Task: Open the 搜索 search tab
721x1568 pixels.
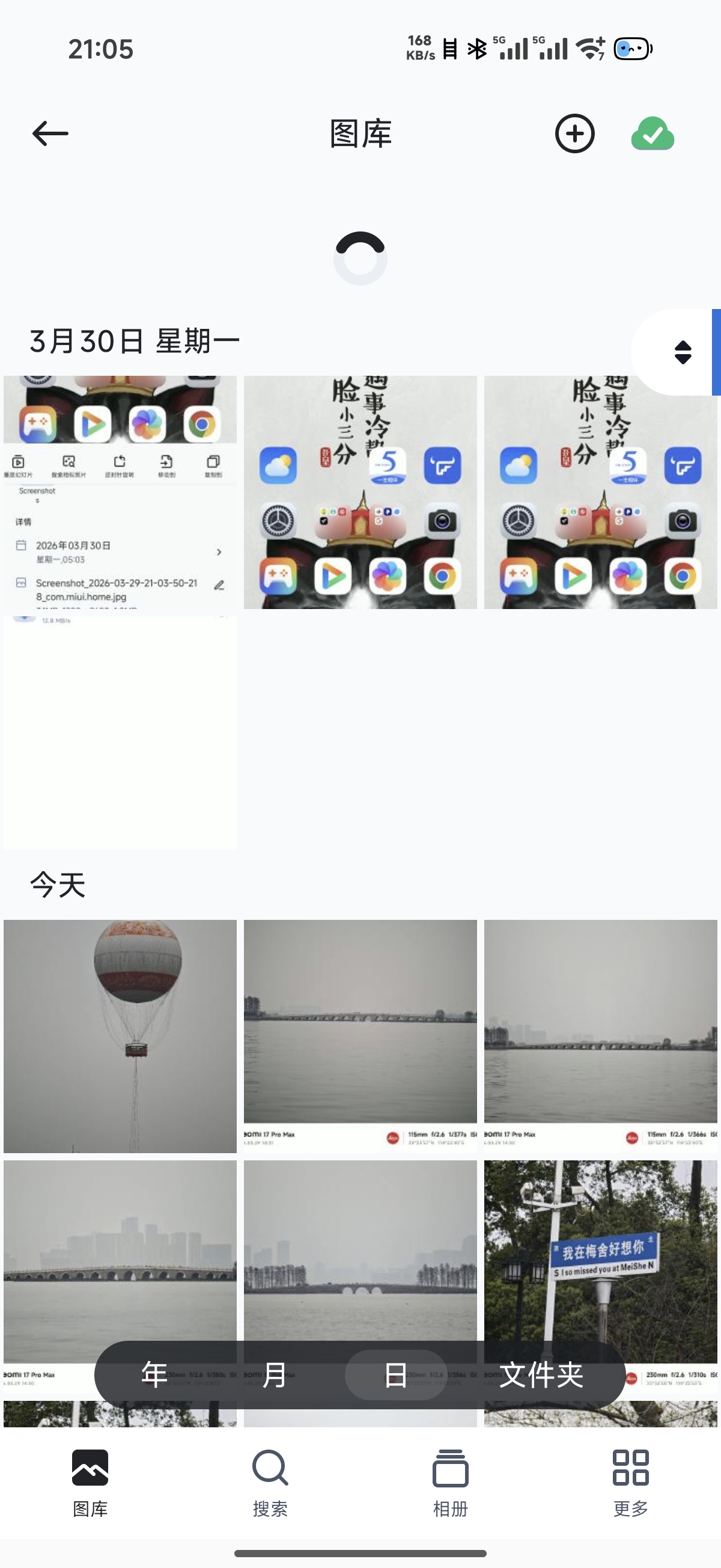Action: tap(270, 1482)
